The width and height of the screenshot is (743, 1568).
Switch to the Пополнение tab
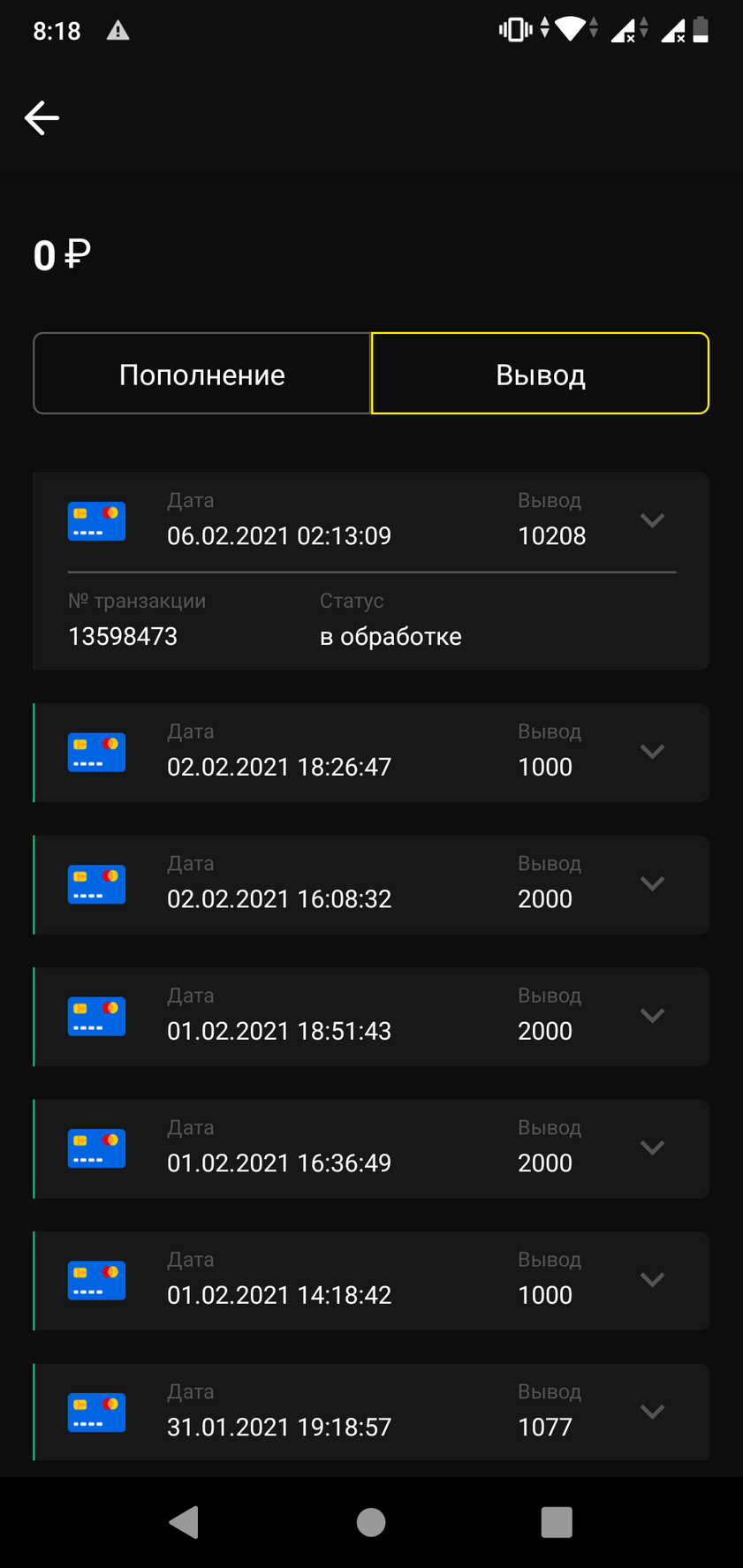tap(201, 374)
